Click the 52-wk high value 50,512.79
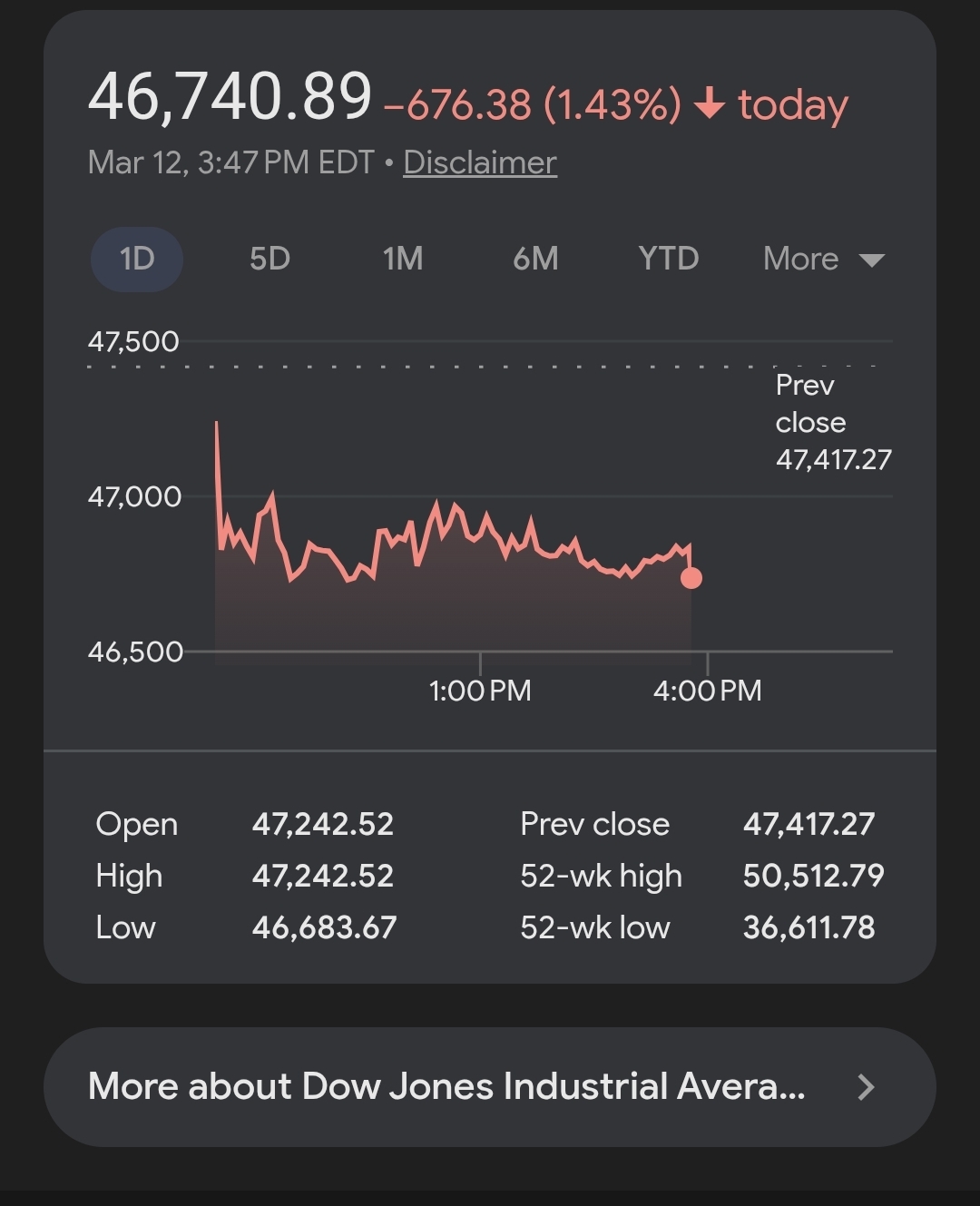Viewport: 980px width, 1206px height. pyautogui.click(x=814, y=876)
